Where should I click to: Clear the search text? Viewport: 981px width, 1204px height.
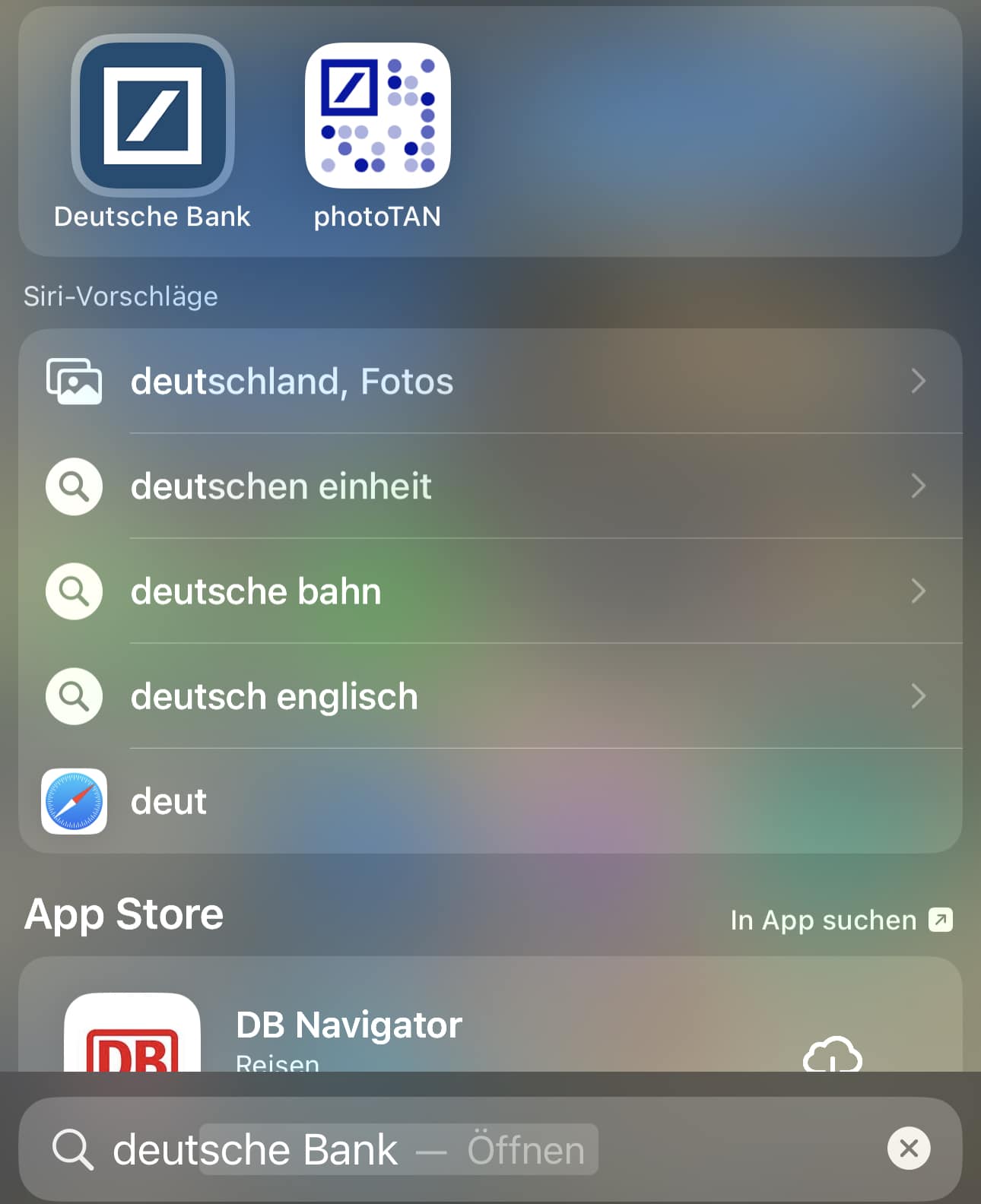908,1149
